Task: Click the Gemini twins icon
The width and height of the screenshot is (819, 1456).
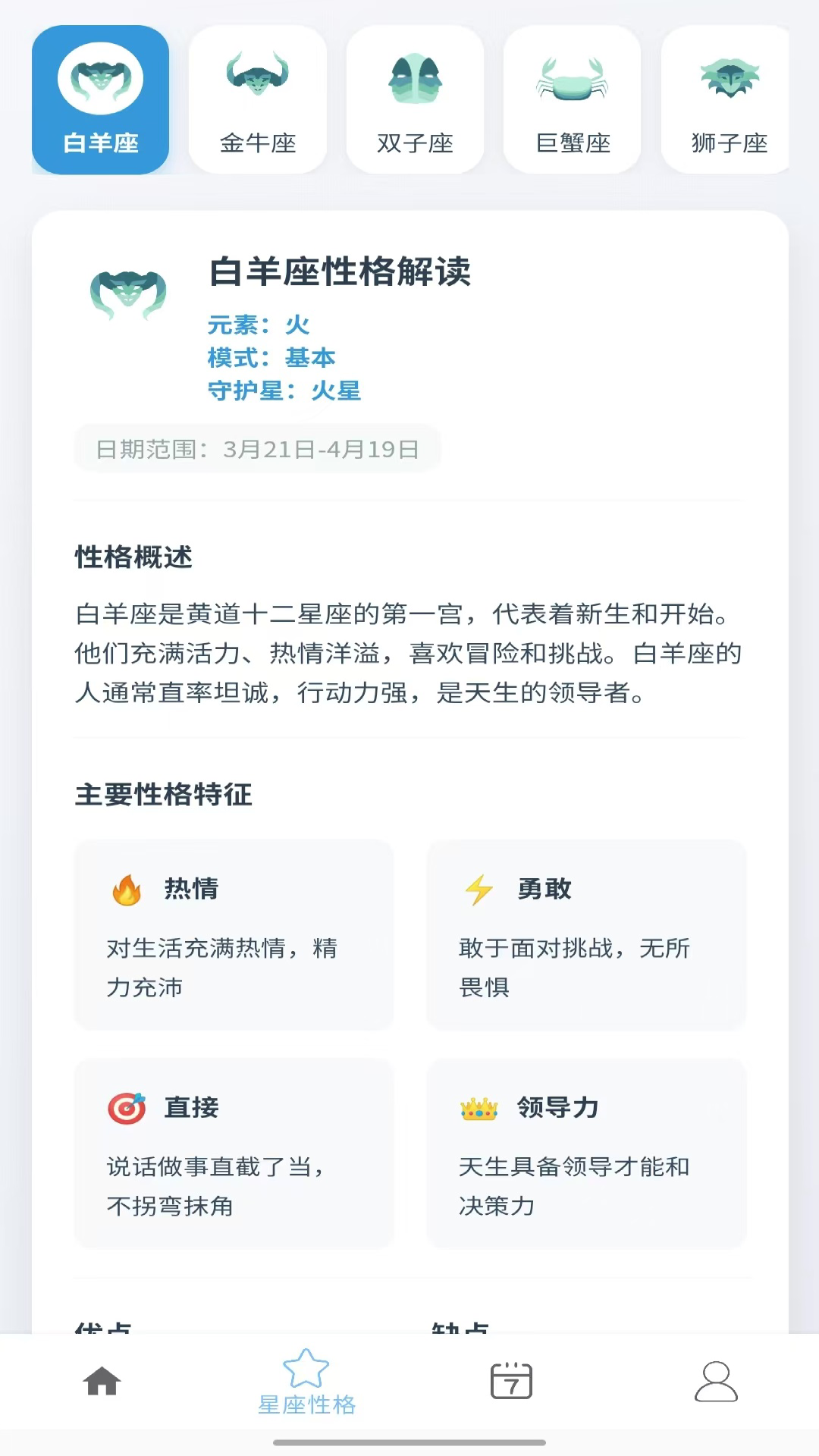Action: pos(416,77)
